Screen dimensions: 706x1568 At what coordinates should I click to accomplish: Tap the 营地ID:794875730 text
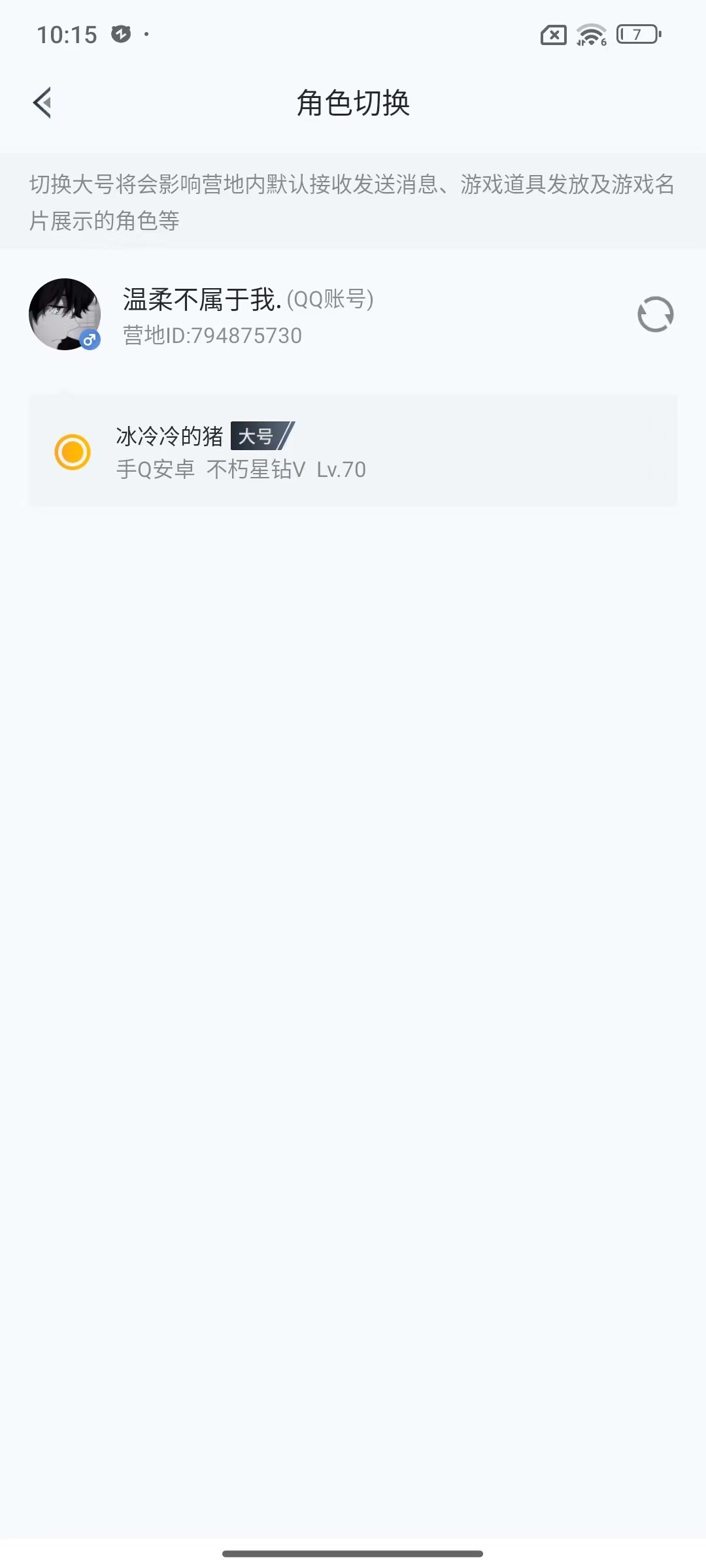[210, 335]
